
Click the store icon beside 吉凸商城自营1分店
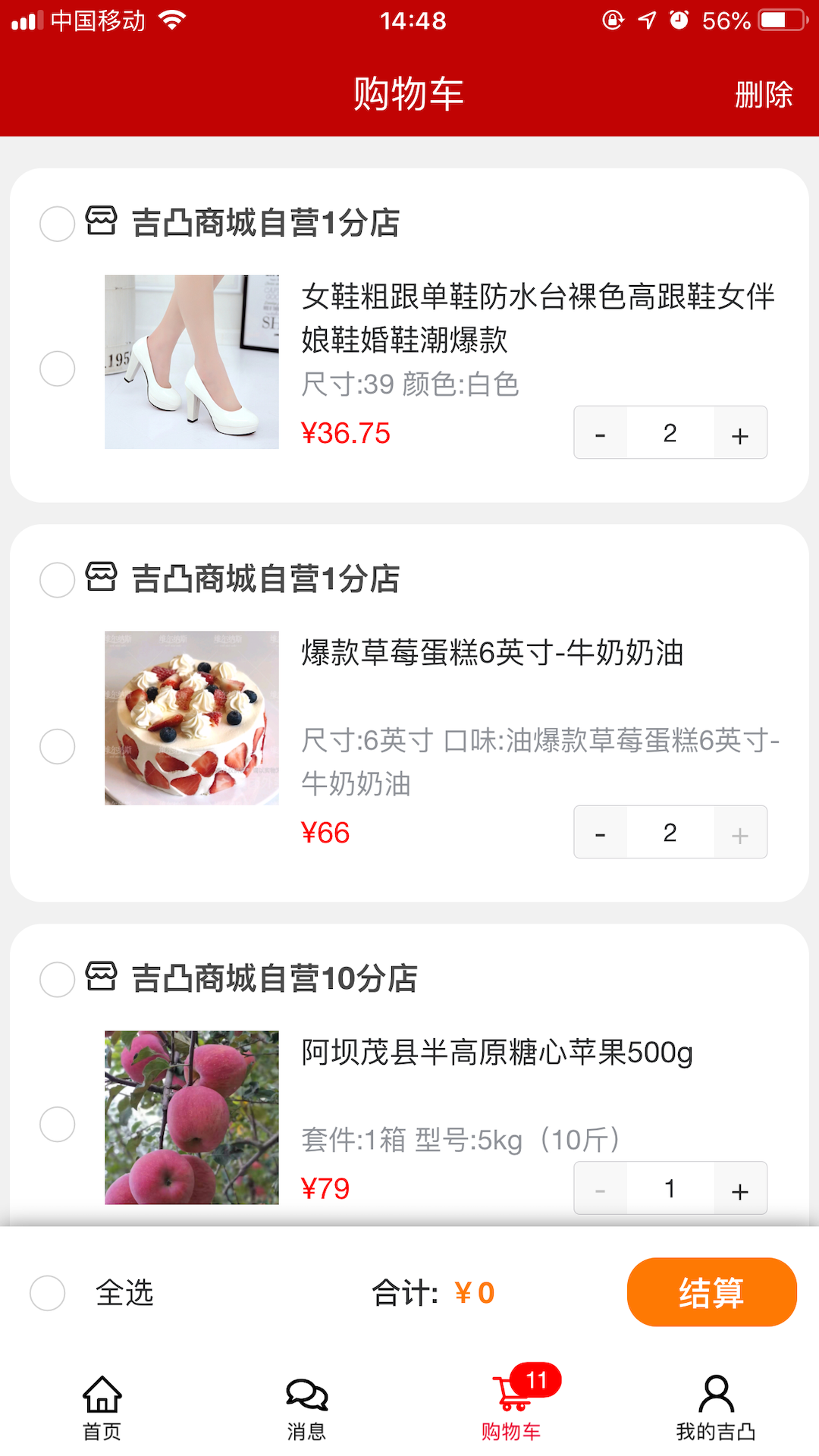103,222
